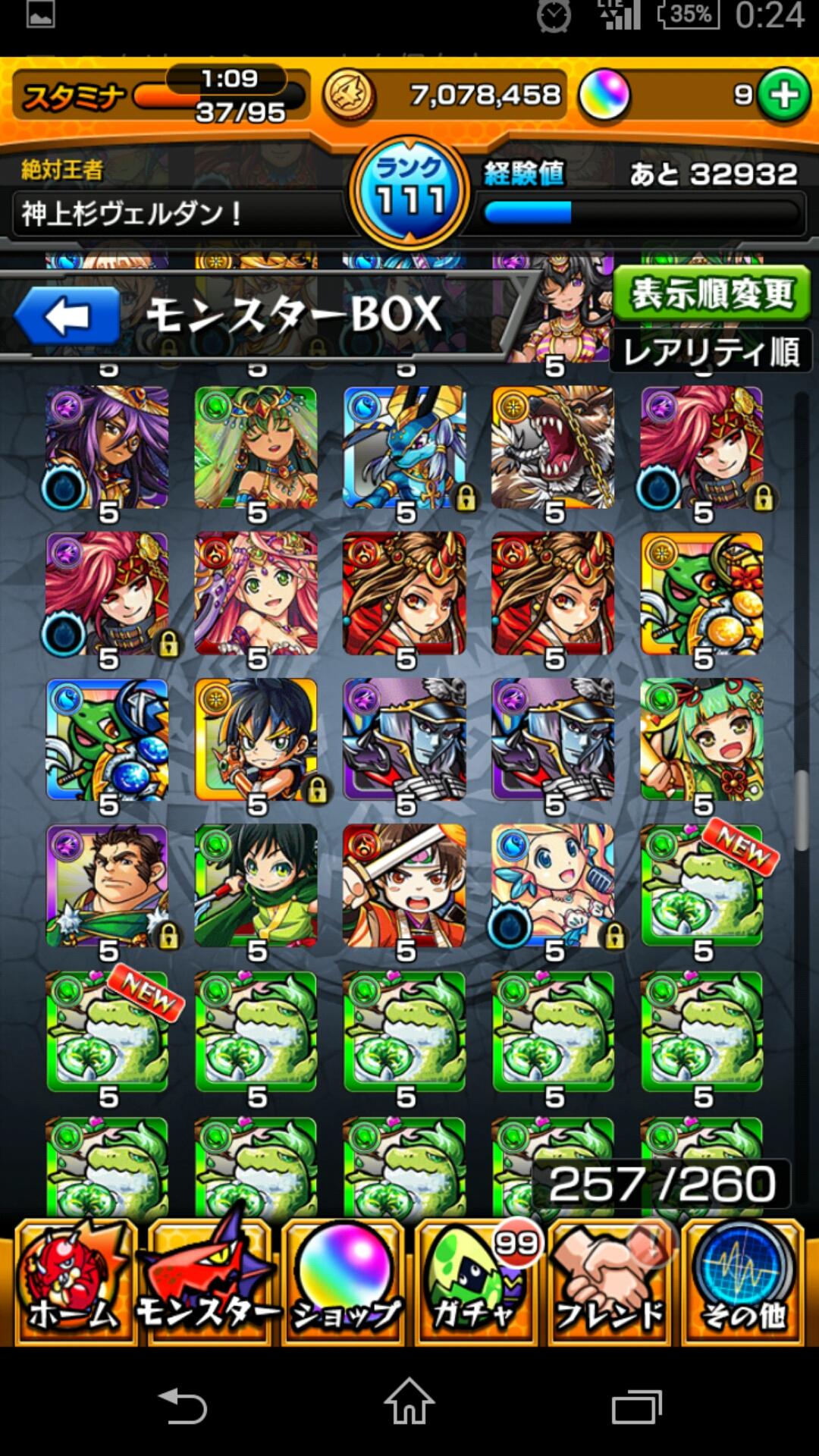This screenshot has width=819, height=1456.
Task: Open the bearded man with scar monster
Action: tap(107, 886)
